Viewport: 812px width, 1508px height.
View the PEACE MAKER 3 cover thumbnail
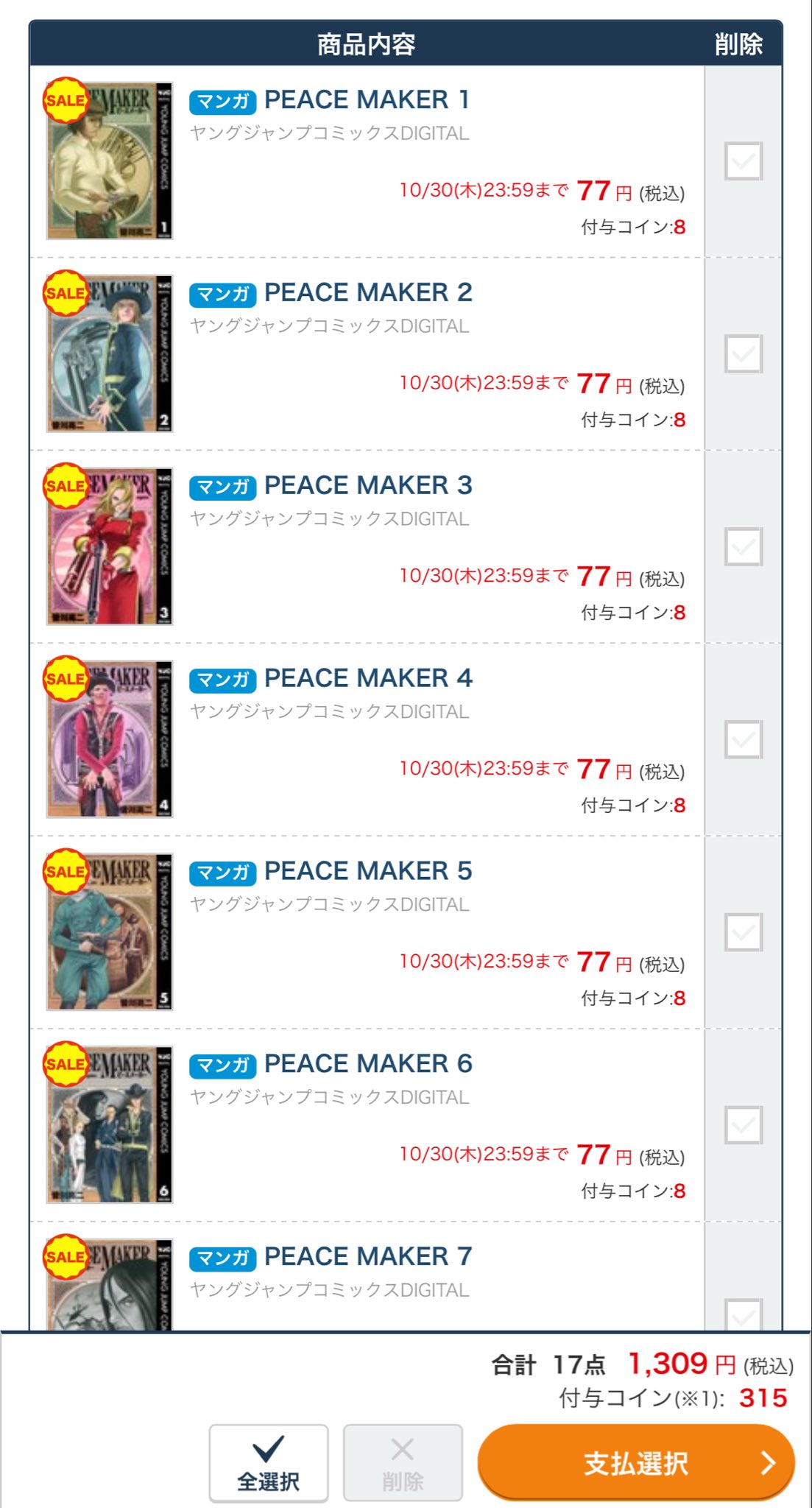(x=110, y=546)
